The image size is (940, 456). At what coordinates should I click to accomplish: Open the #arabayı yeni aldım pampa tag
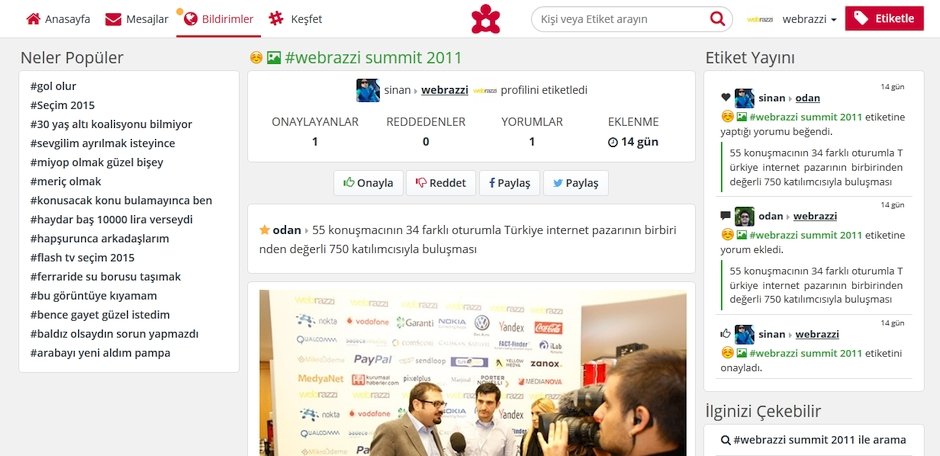(100, 353)
